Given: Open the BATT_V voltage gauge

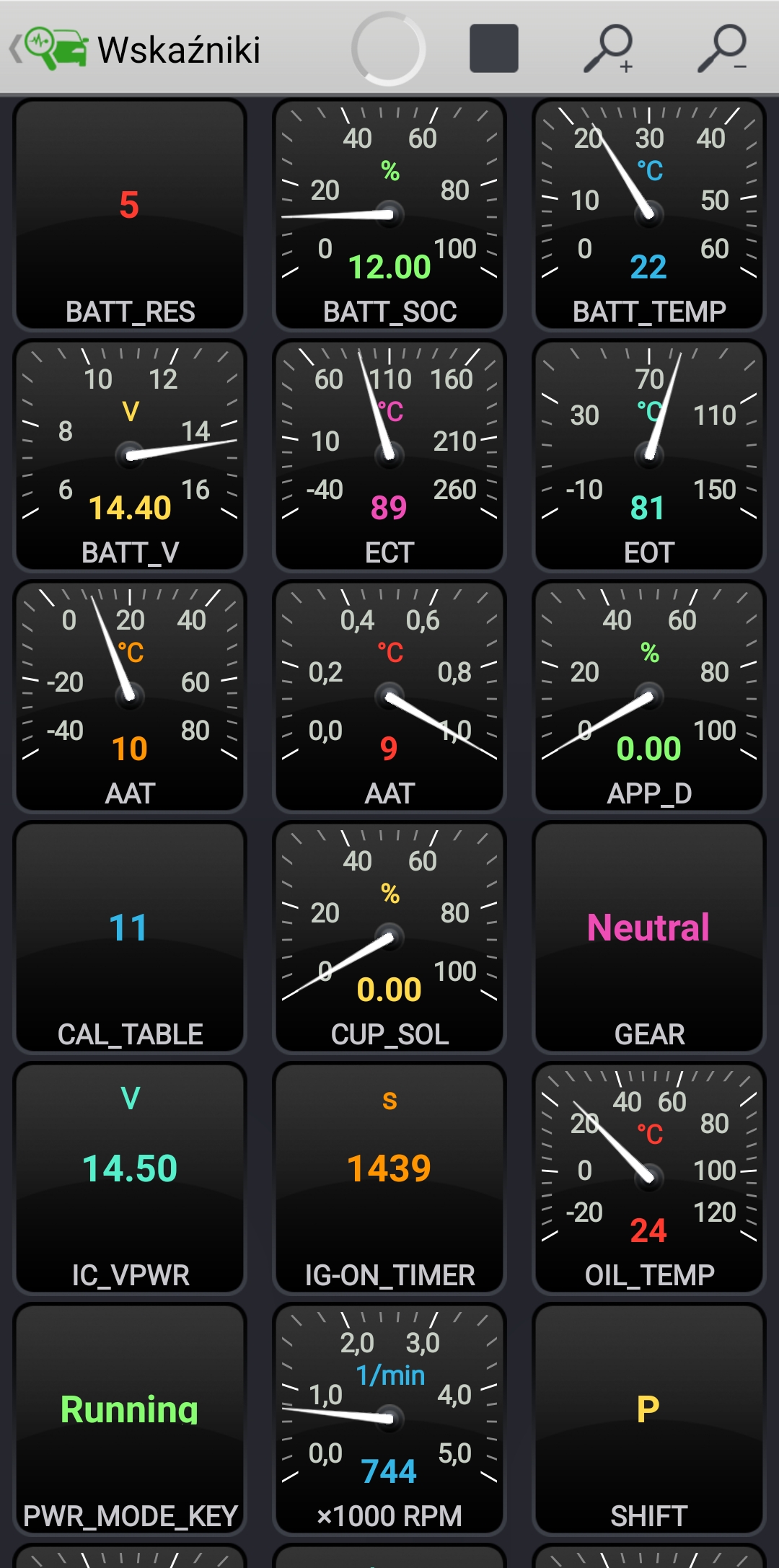Looking at the screenshot, I should pyautogui.click(x=130, y=456).
